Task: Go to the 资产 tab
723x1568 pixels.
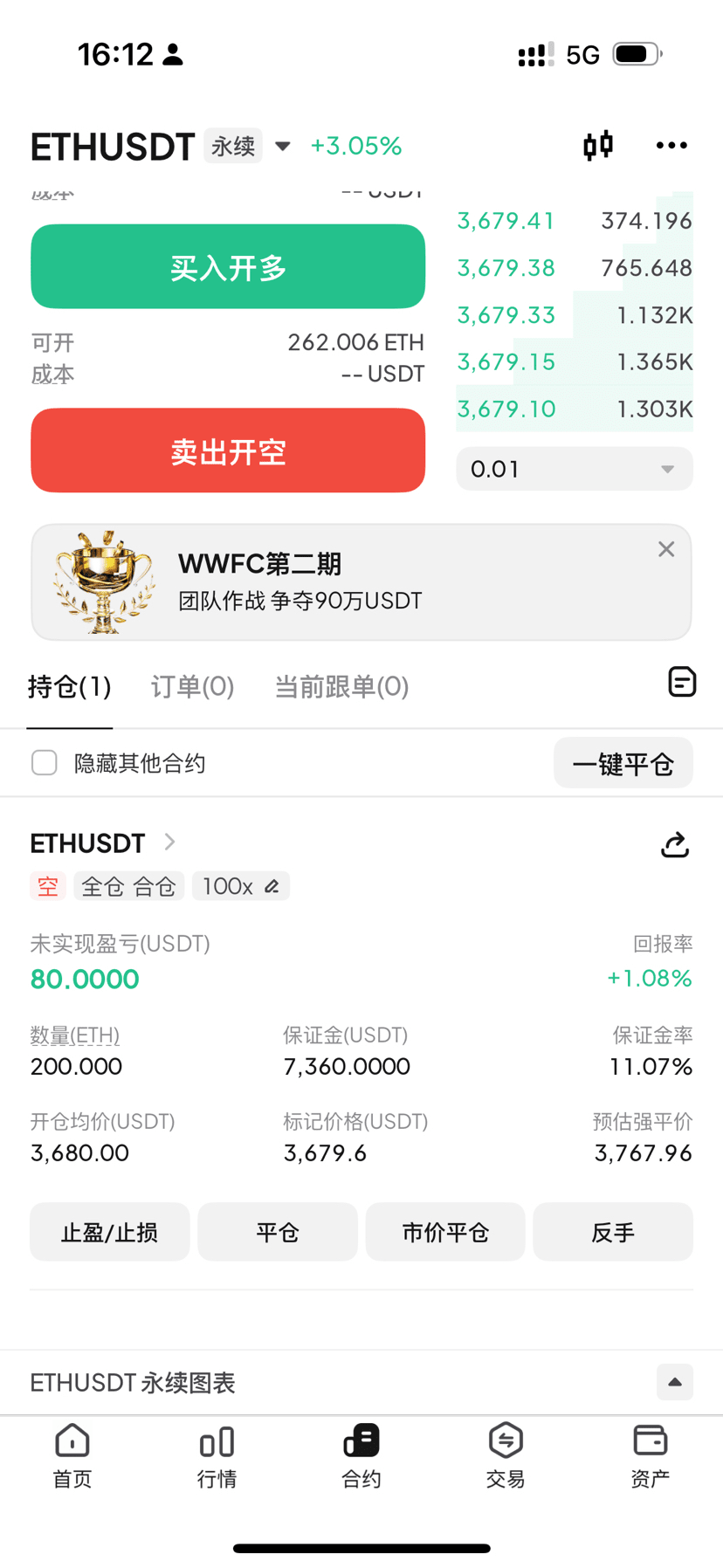Action: pyautogui.click(x=650, y=1455)
